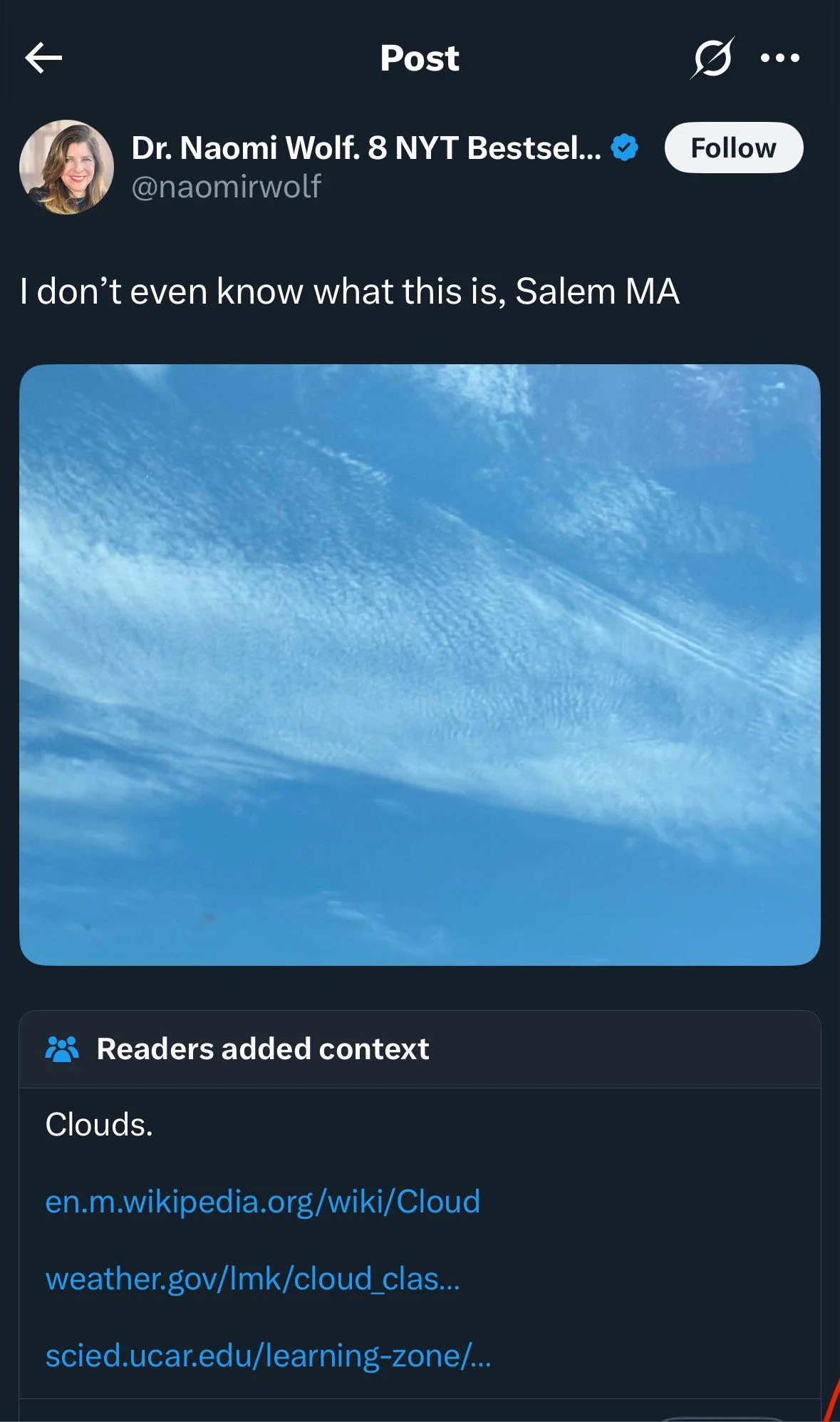Viewport: 840px width, 1422px height.
Task: Open the Wikipedia Cloud link
Action: (262, 1202)
